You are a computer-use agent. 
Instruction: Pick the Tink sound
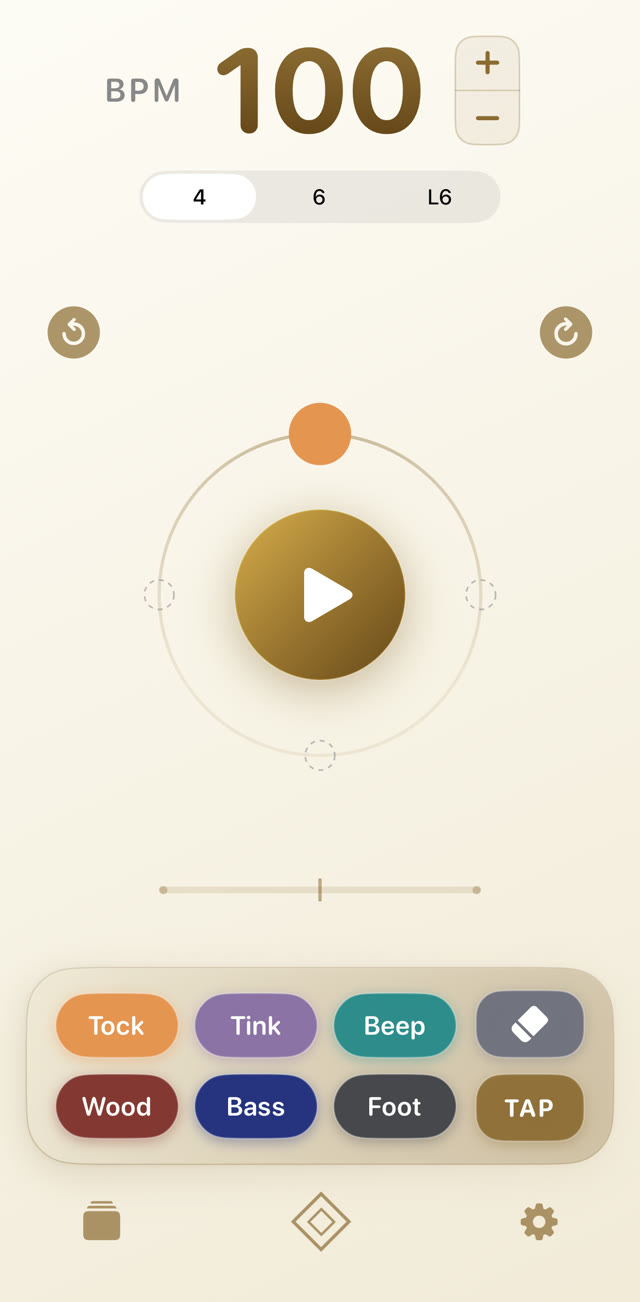coord(256,1026)
